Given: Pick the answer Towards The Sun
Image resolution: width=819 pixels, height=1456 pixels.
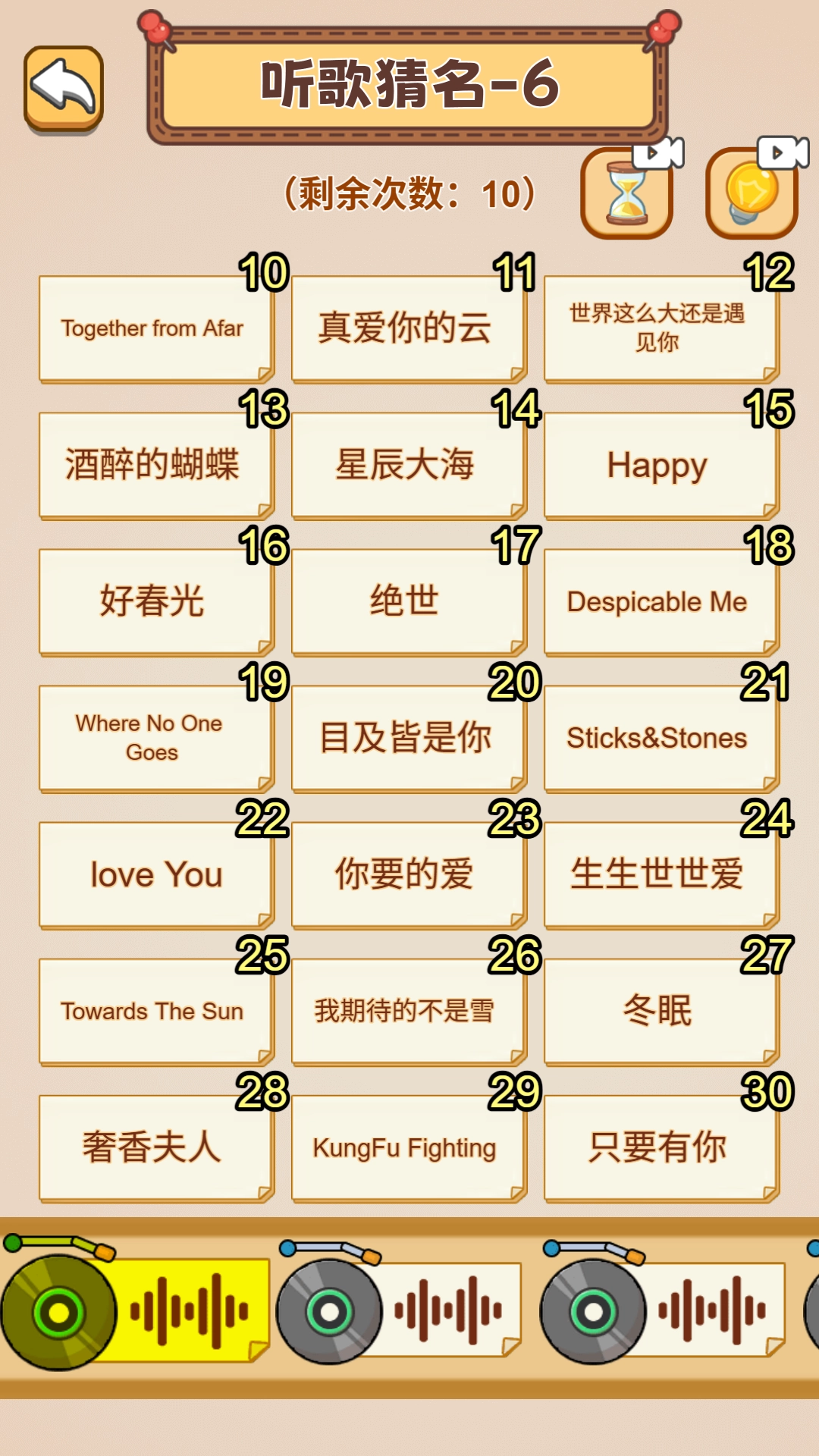Looking at the screenshot, I should [154, 1011].
